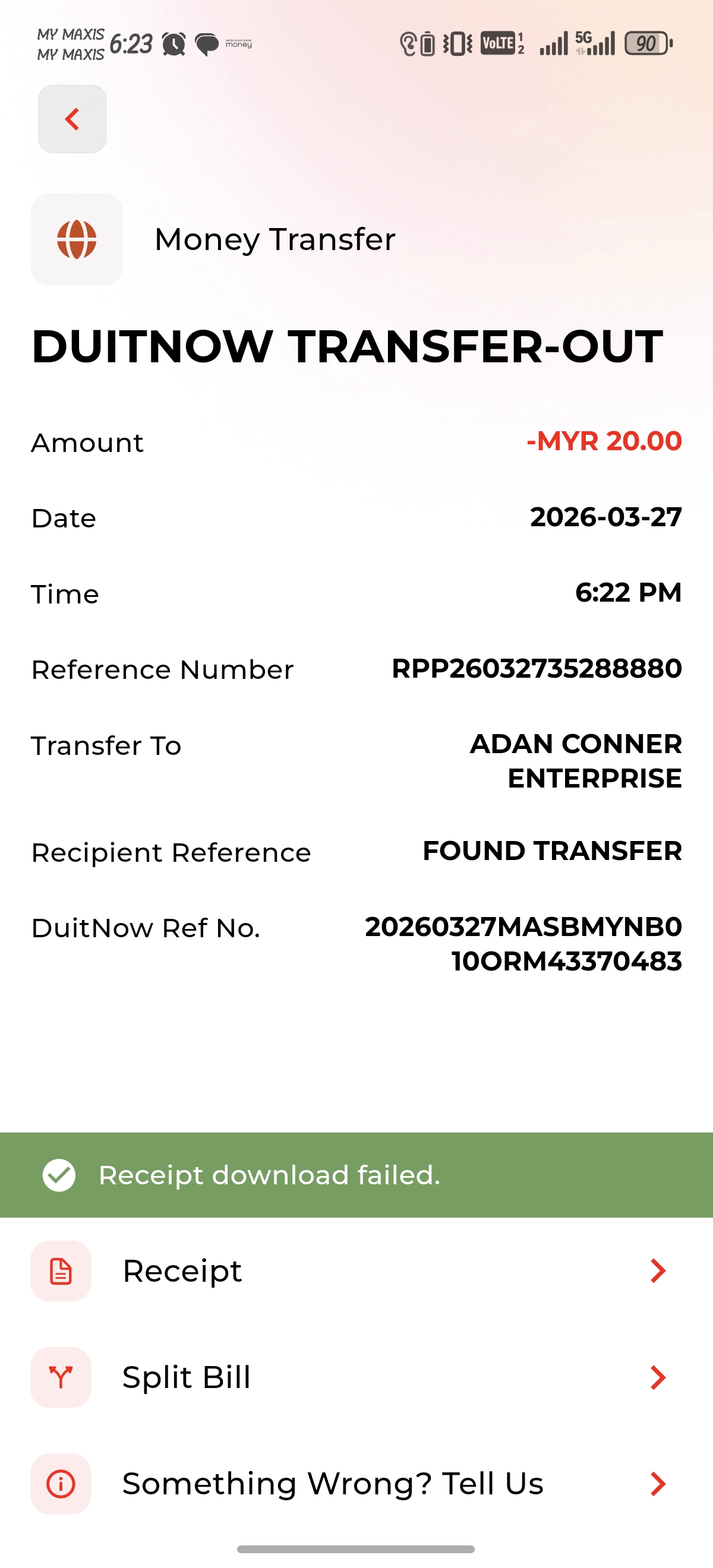Viewport: 713px width, 1568px height.
Task: Open the Receipt option
Action: [x=355, y=1271]
